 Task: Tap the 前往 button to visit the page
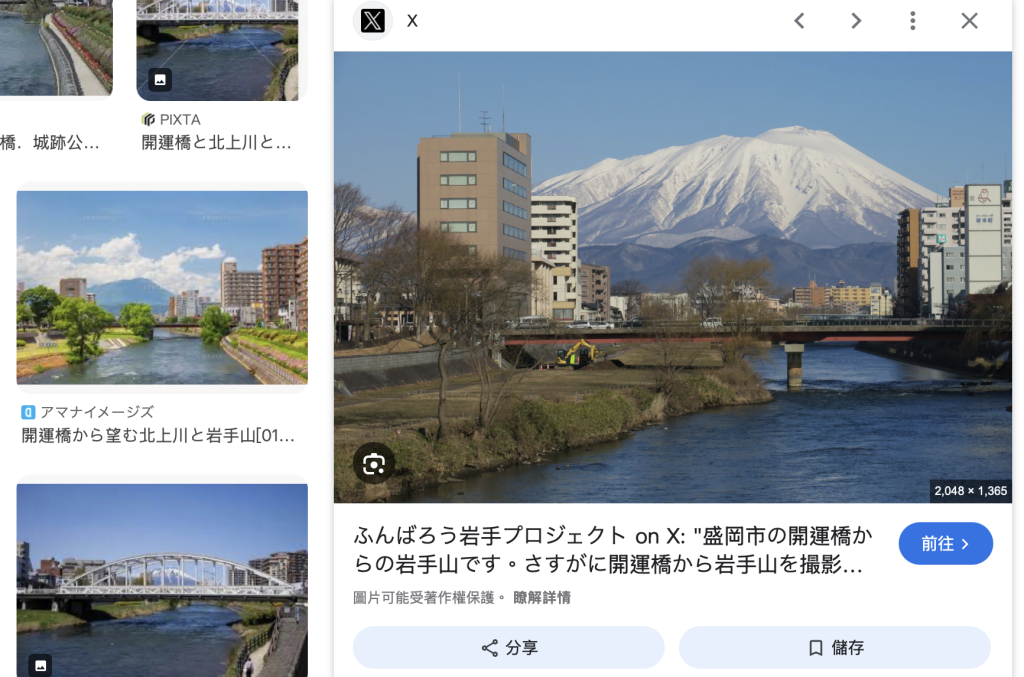[945, 543]
